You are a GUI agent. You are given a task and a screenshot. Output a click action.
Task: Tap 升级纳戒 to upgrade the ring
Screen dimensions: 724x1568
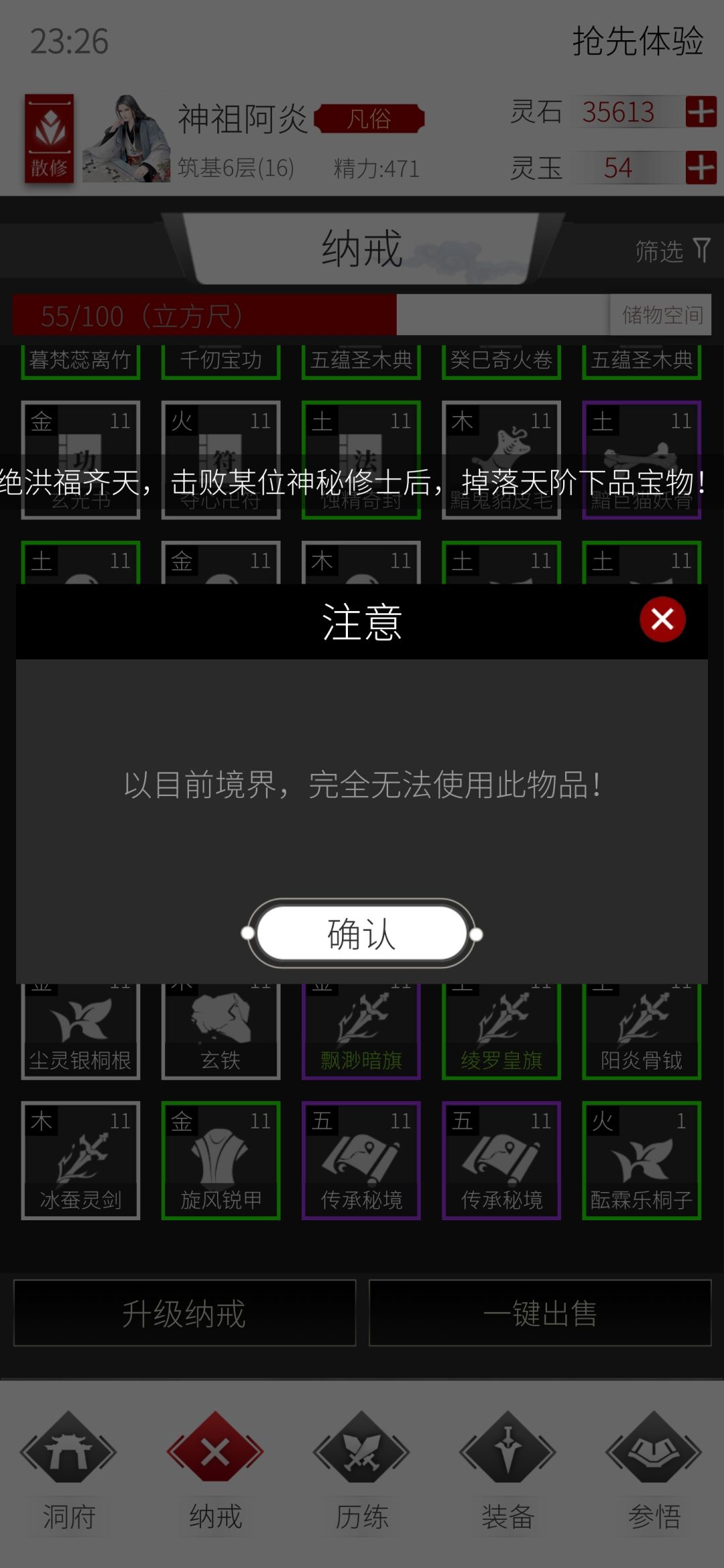tap(184, 1313)
